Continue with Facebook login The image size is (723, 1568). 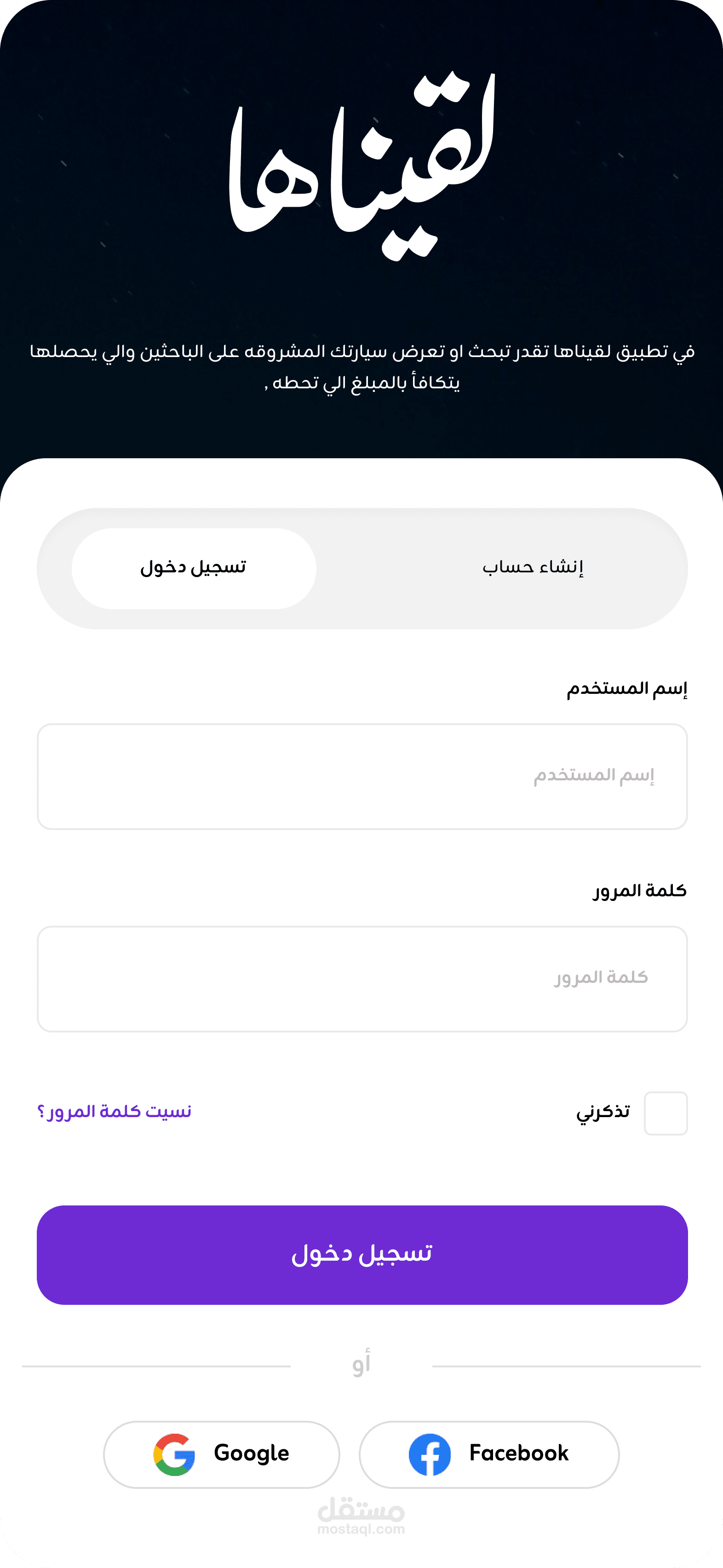coord(489,1454)
